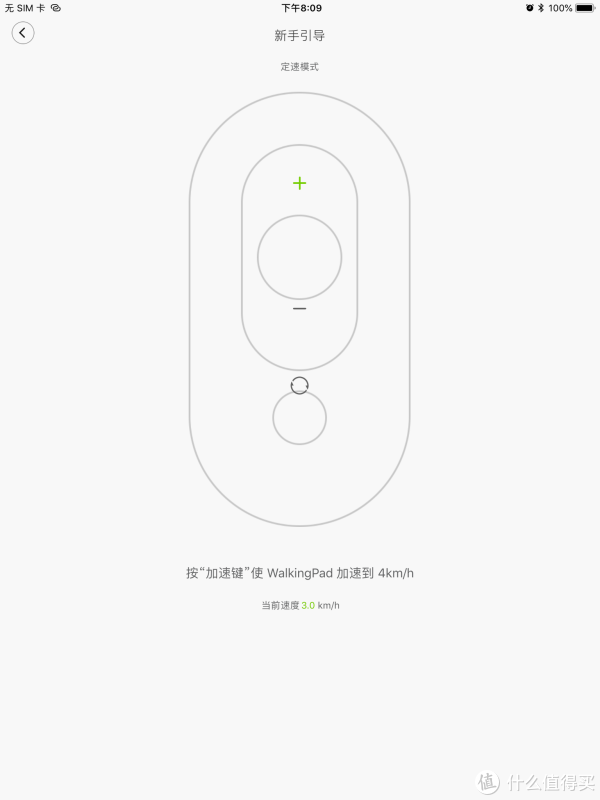Tap the green plus to accelerate WalkingPad
Viewport: 600px width, 800px height.
coord(299,183)
